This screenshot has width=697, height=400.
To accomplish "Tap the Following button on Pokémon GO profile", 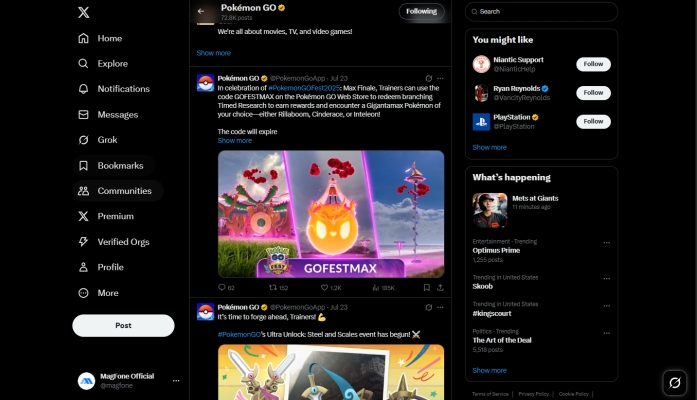I will click(421, 11).
